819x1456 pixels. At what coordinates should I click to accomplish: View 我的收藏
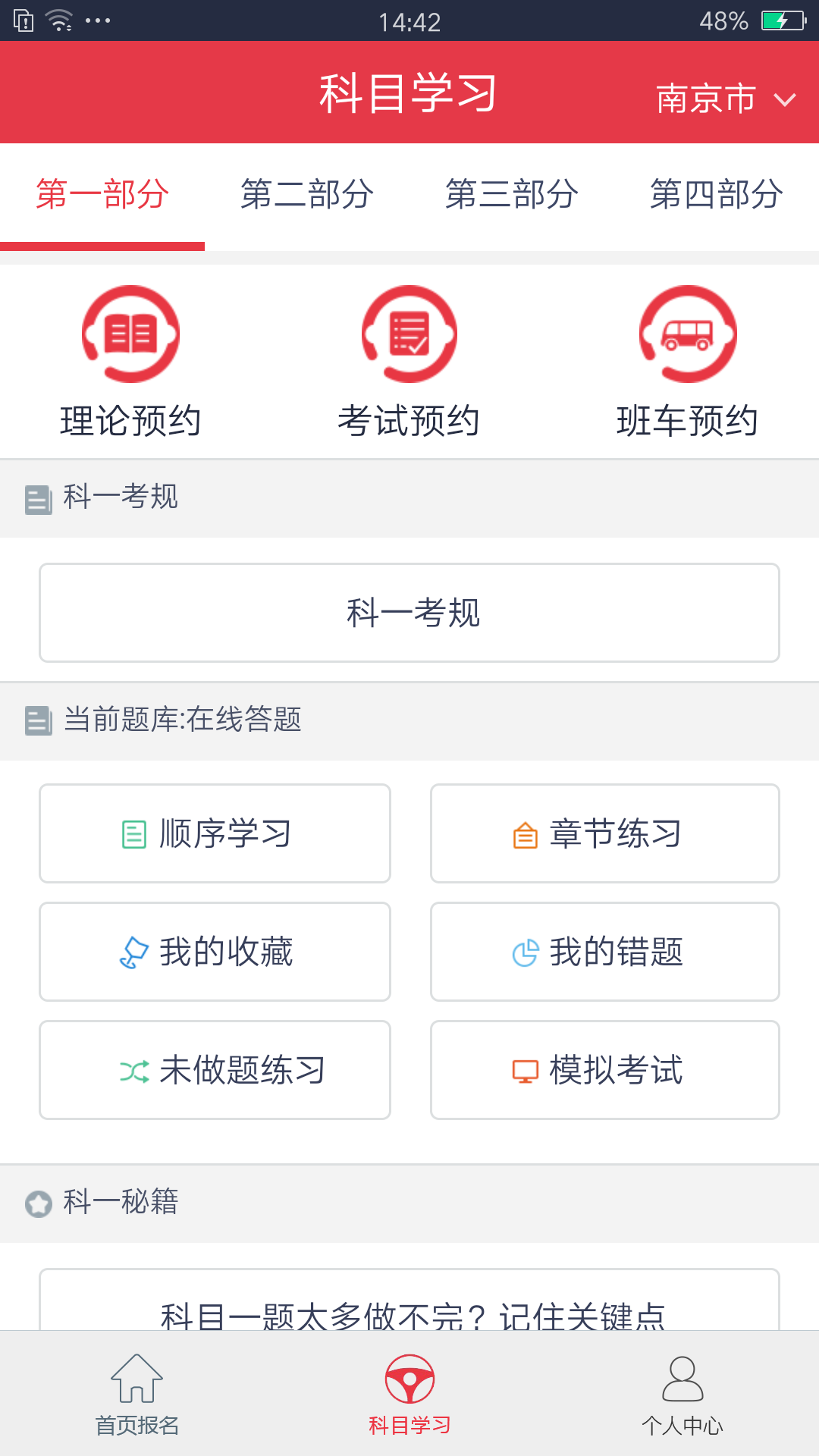click(x=215, y=952)
